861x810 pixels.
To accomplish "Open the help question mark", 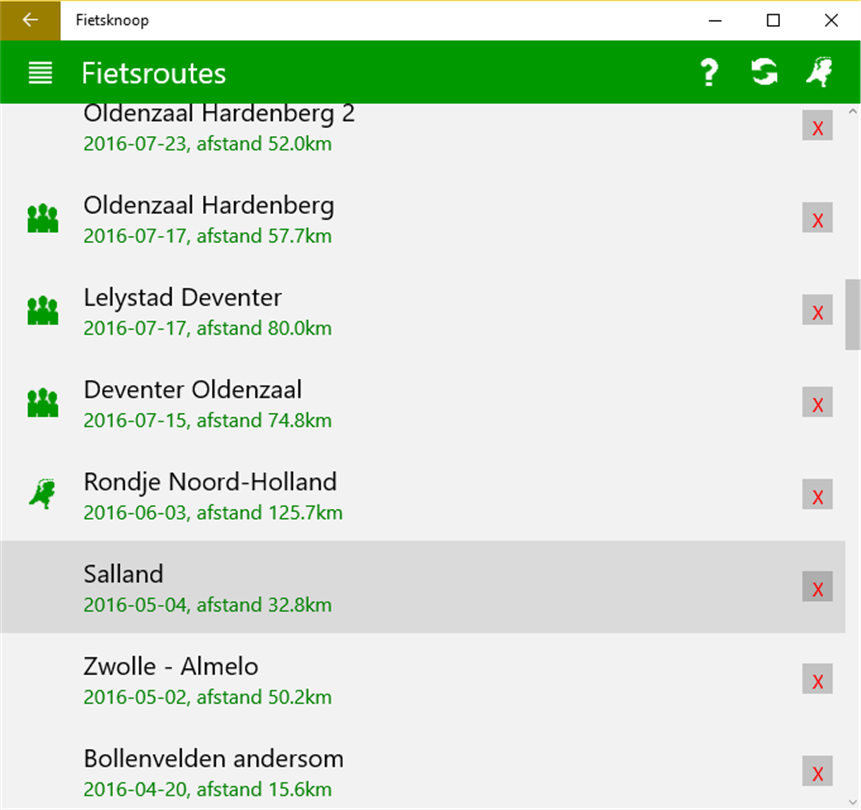I will (x=709, y=73).
